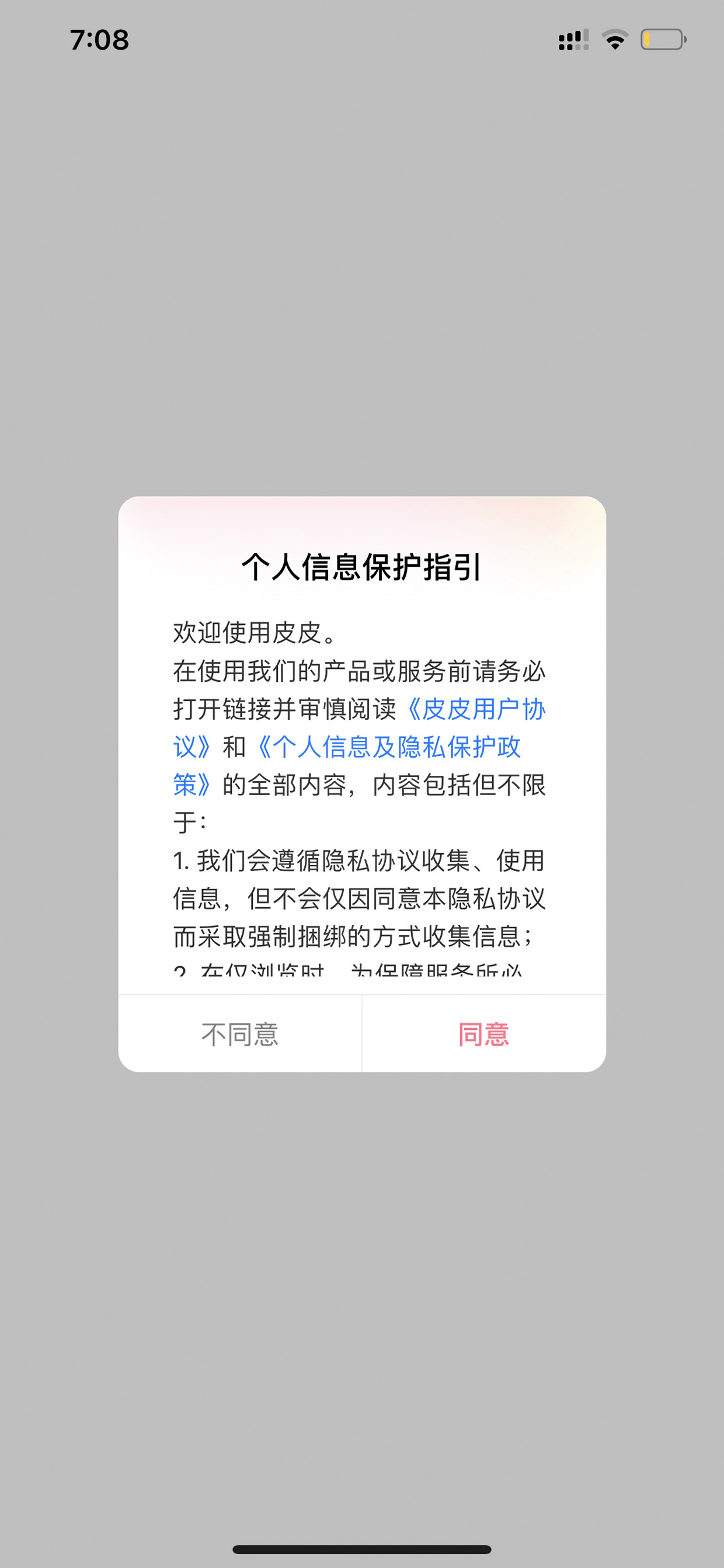Decline by tapping 不同意
This screenshot has height=1568, width=724.
coord(241,1034)
